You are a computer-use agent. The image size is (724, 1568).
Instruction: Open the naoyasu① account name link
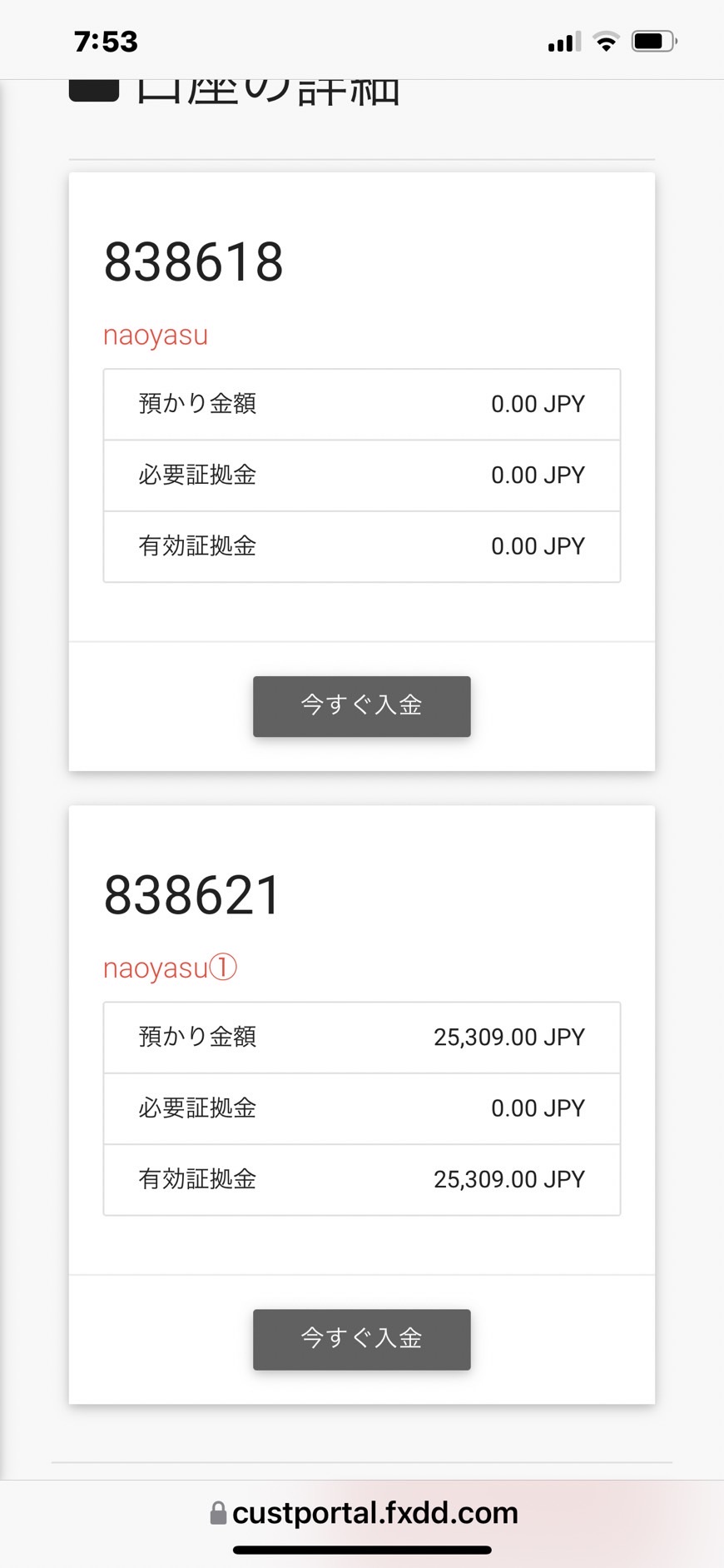click(171, 968)
